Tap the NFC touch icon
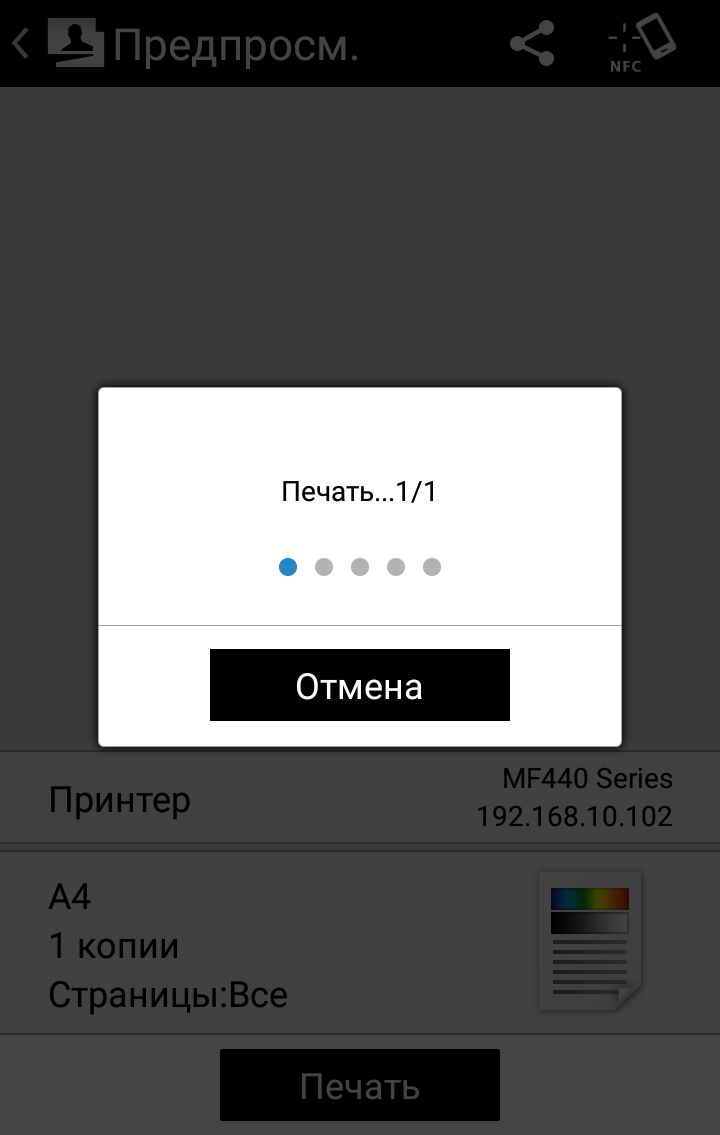 (641, 44)
